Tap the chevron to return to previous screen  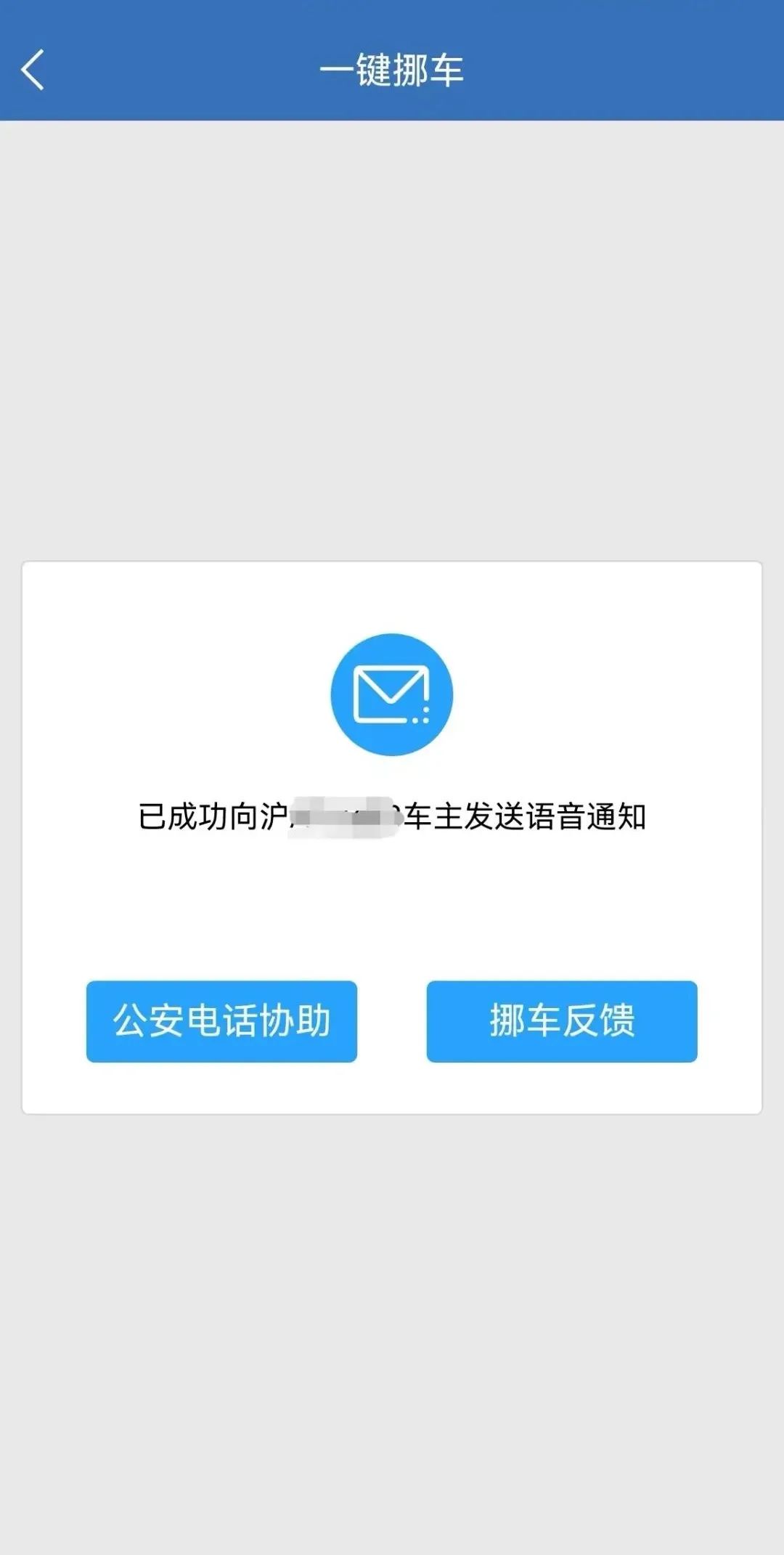coord(33,69)
